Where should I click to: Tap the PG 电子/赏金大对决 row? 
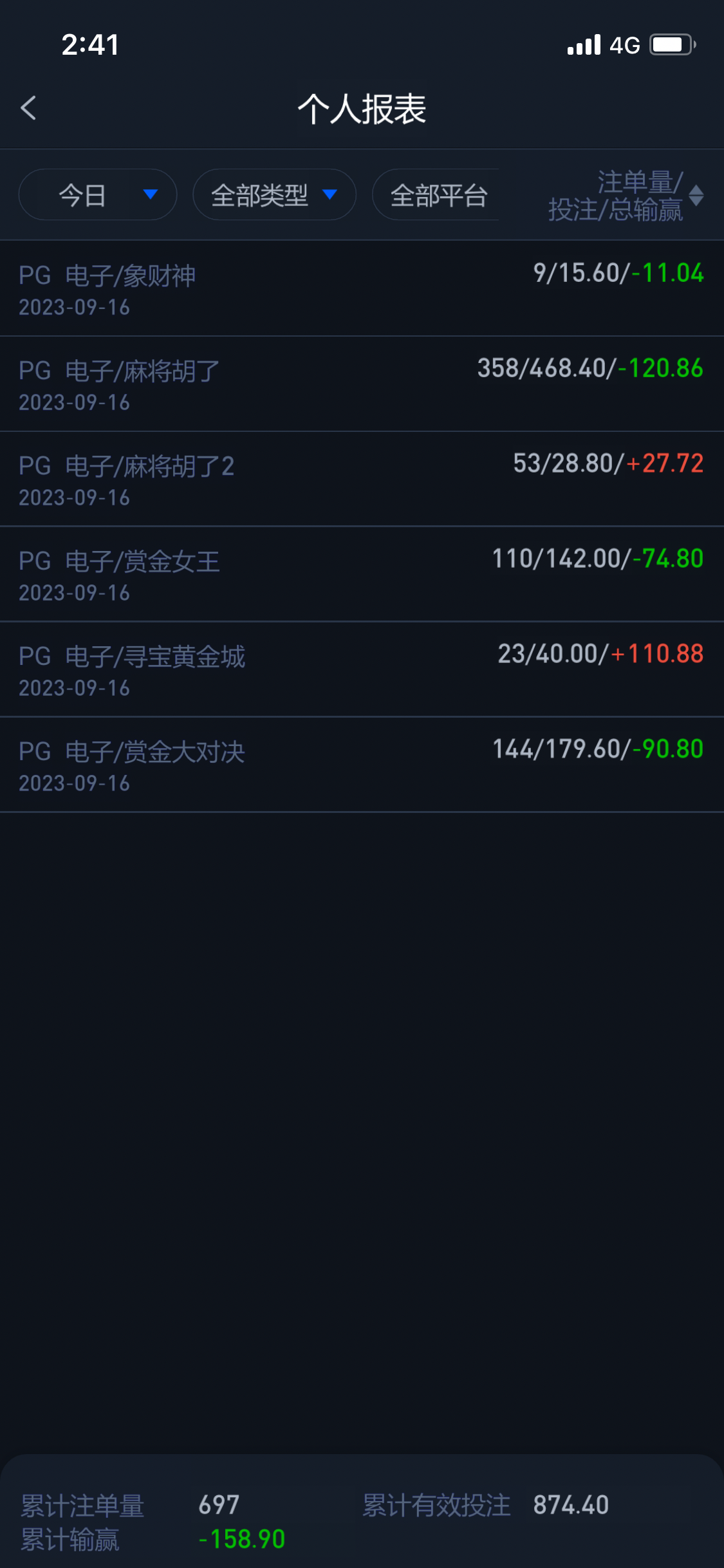coord(362,765)
